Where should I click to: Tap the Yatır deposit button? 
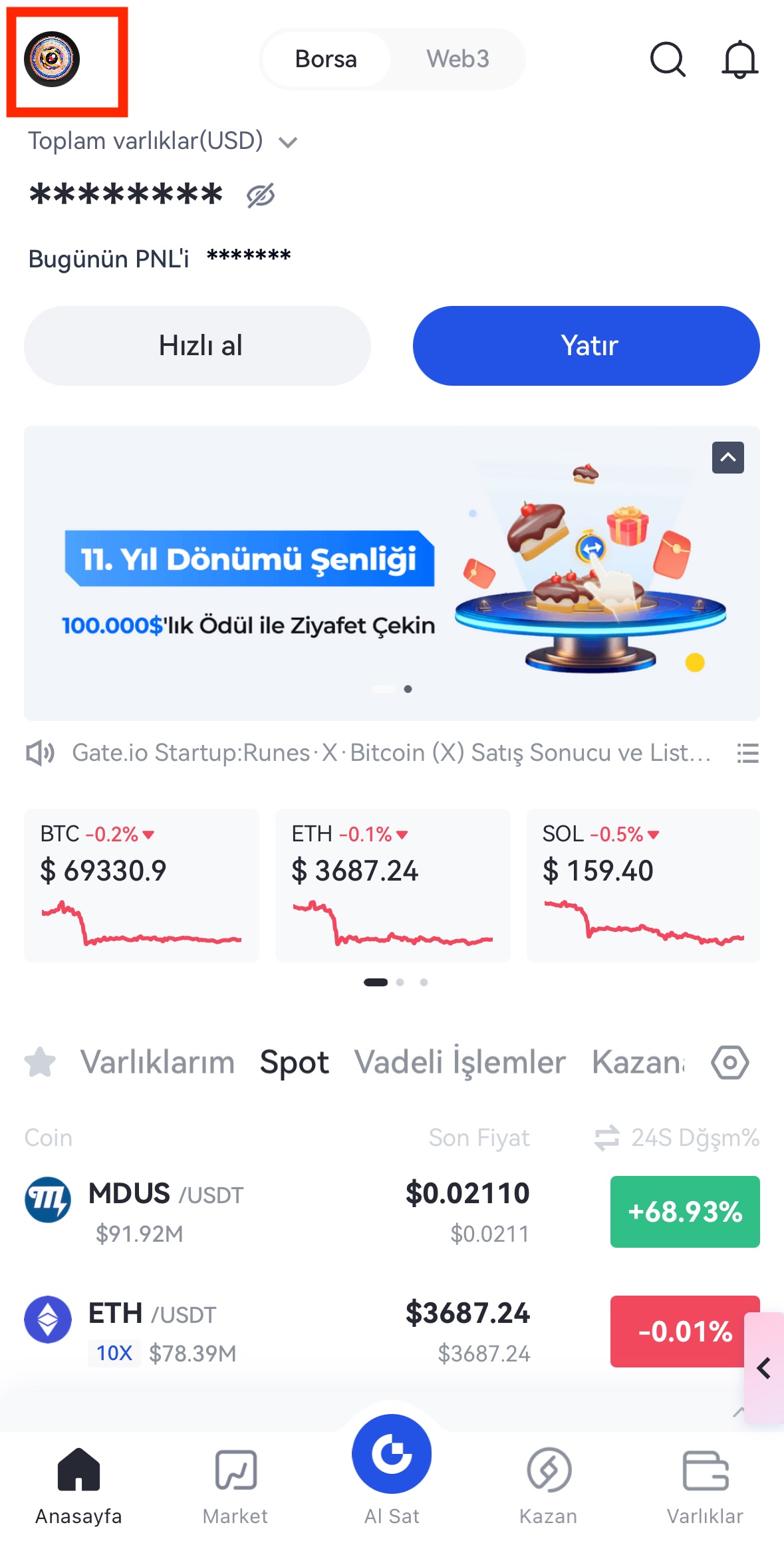click(x=586, y=346)
